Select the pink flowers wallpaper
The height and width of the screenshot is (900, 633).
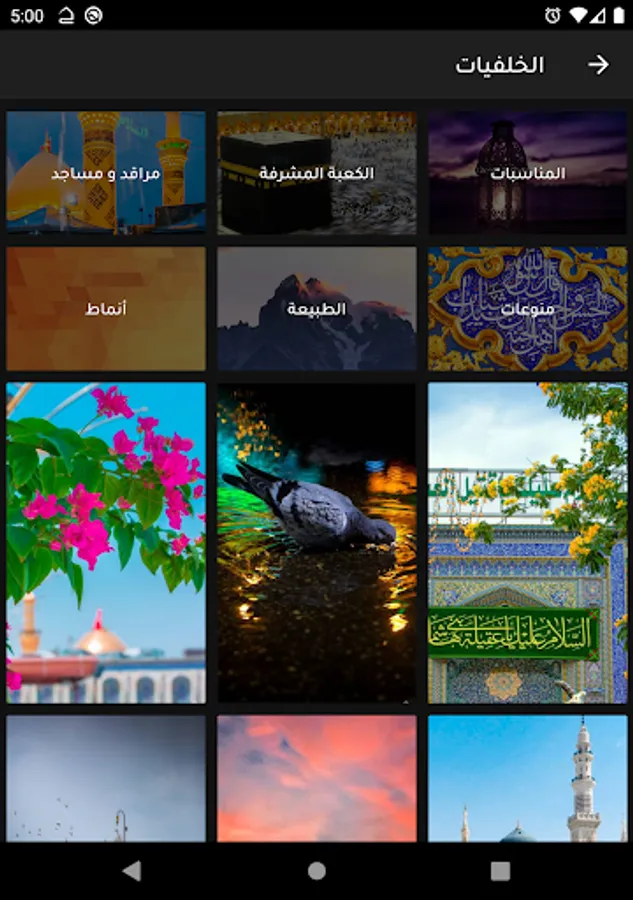[x=106, y=542]
